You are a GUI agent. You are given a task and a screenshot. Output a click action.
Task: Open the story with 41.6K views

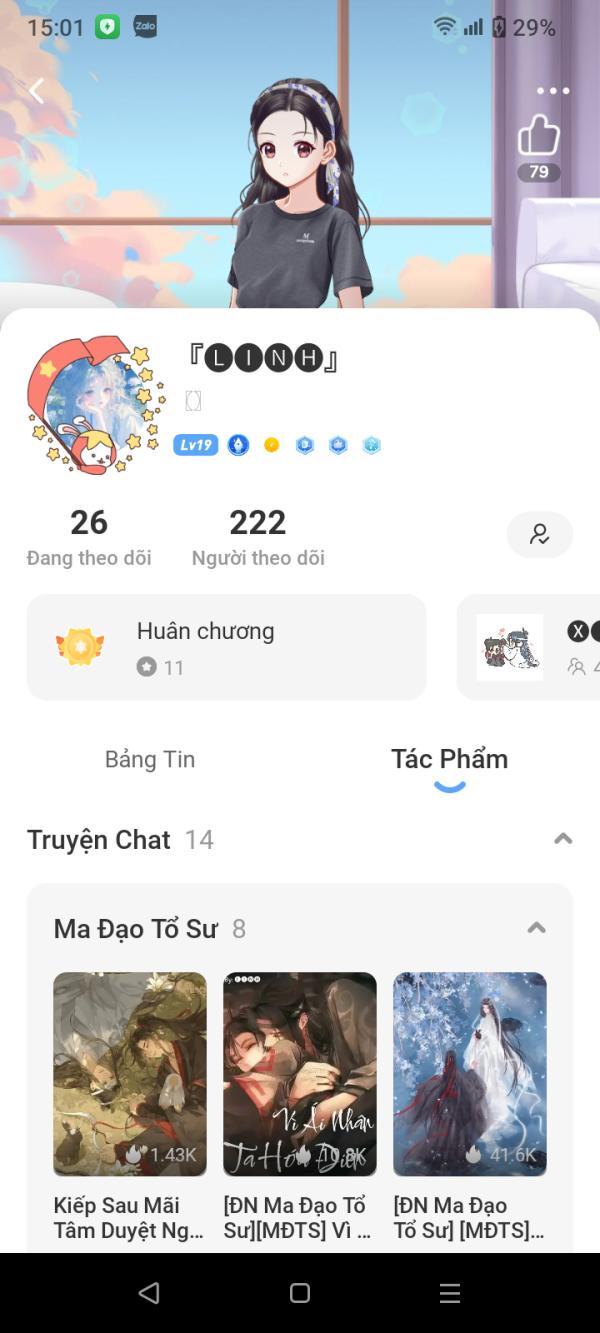coord(470,1074)
